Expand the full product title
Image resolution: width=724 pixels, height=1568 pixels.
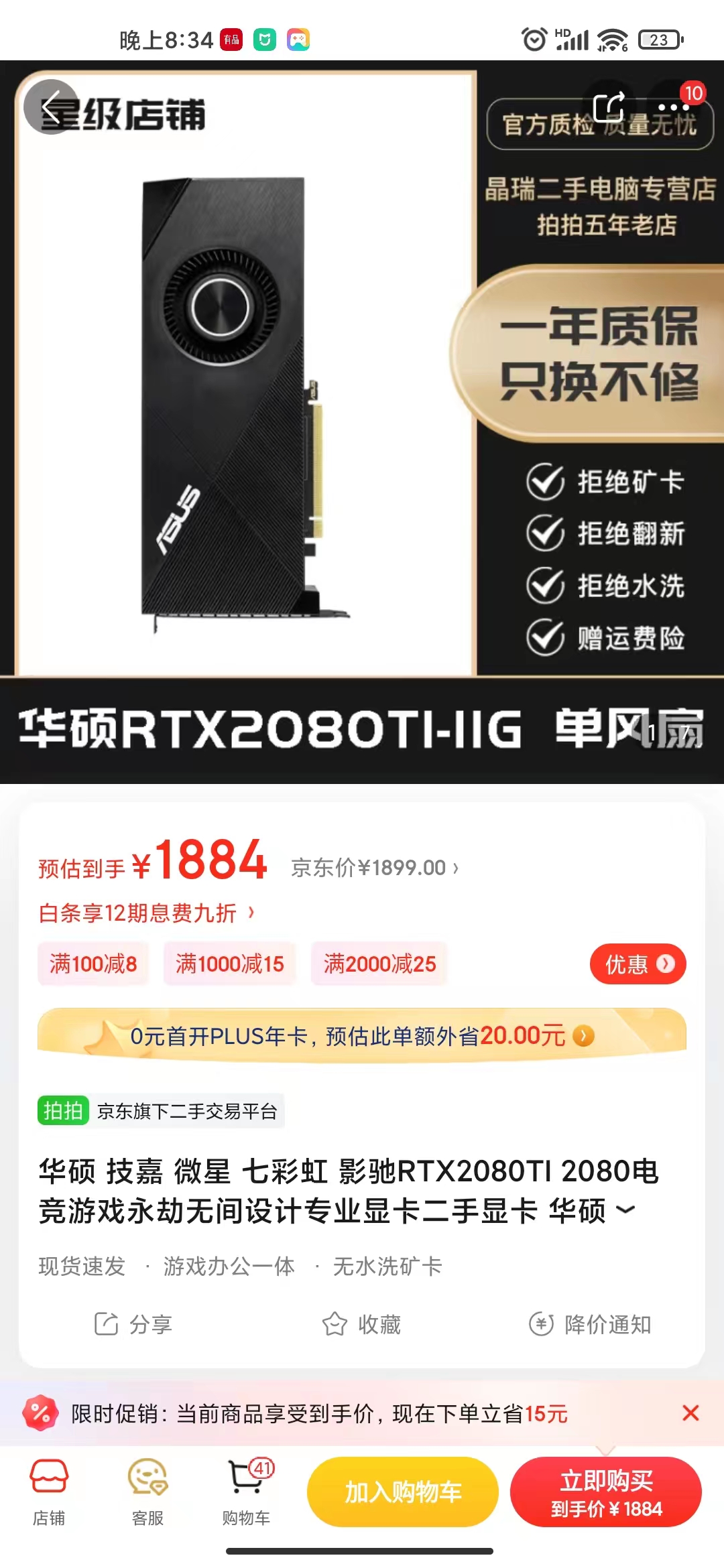(x=625, y=1210)
